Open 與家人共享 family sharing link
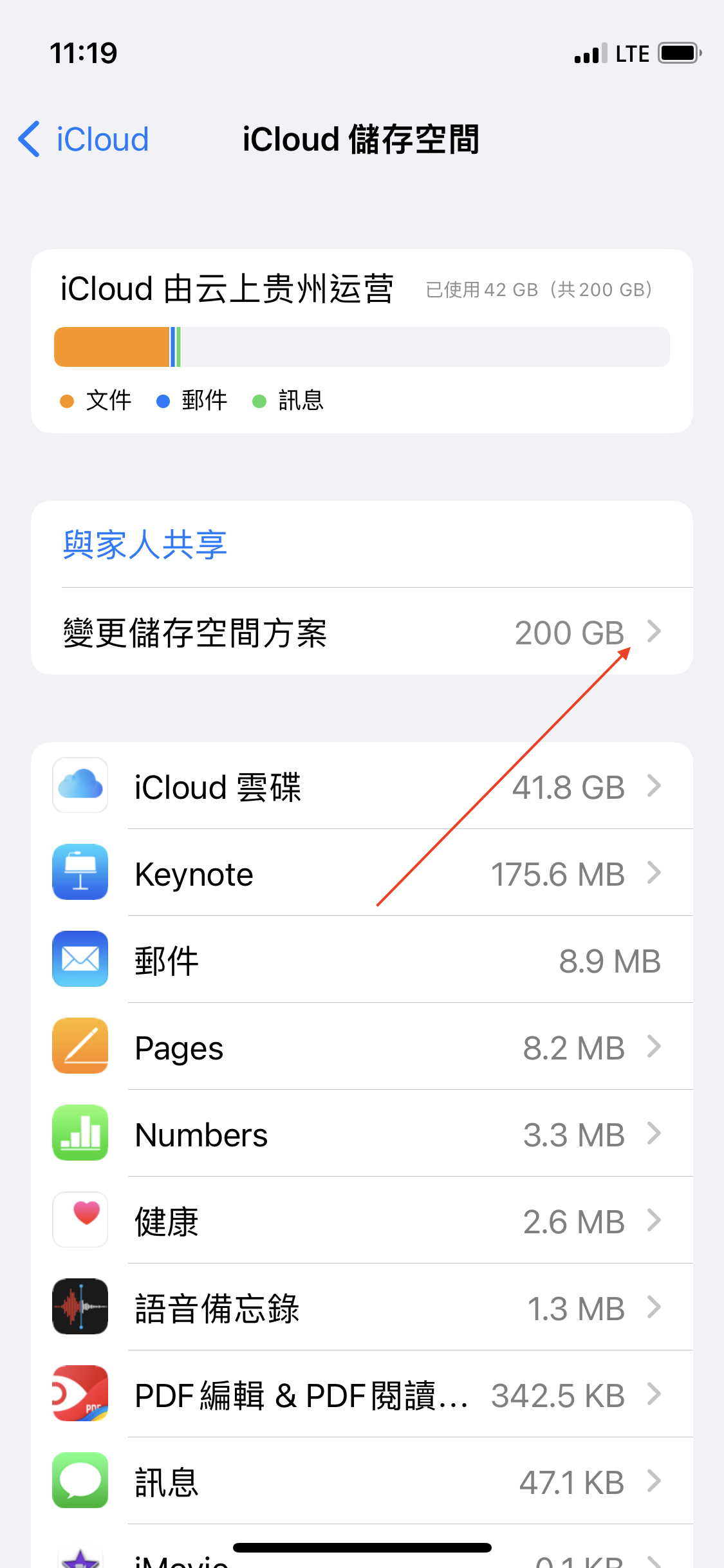Screen dimensions: 724x1568 tap(145, 545)
